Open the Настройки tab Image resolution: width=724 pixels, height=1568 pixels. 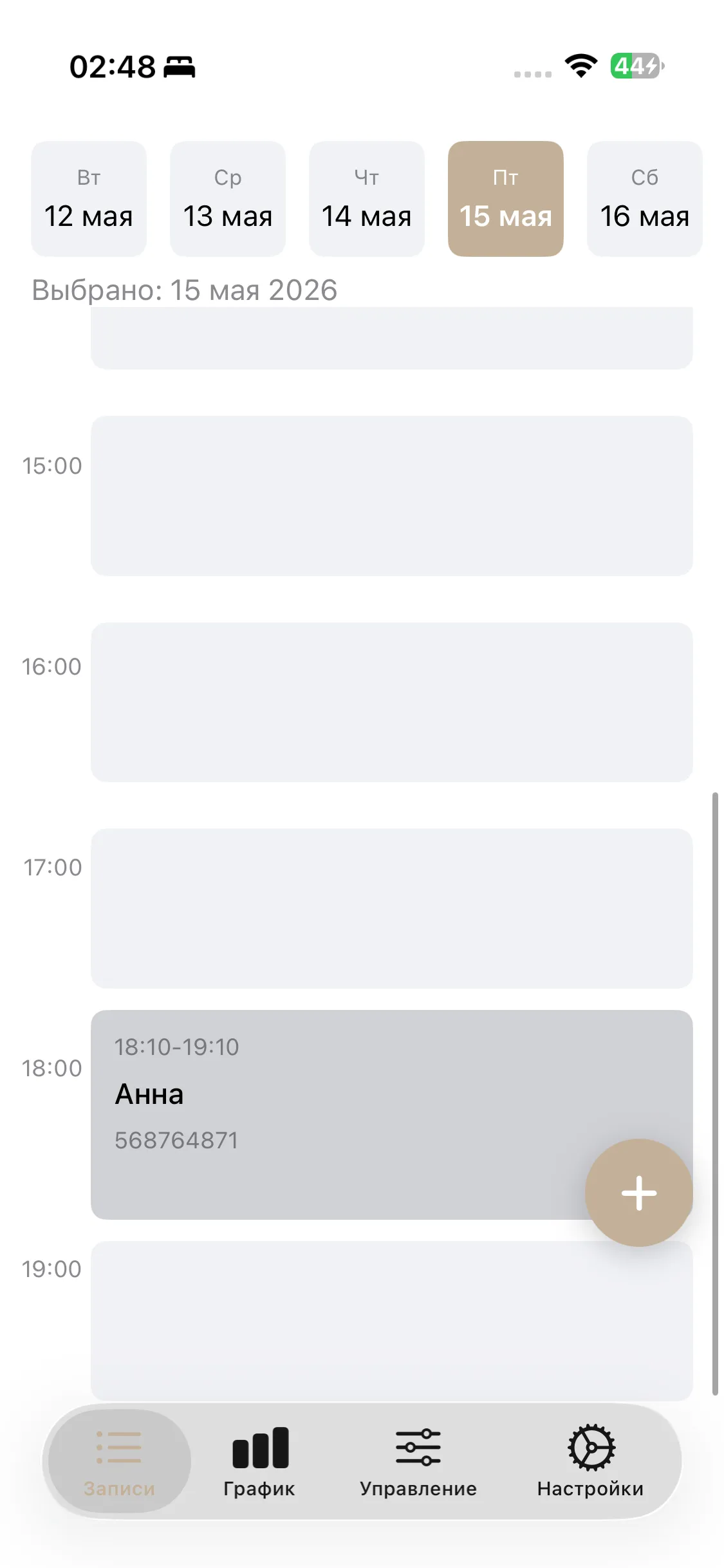(591, 1461)
